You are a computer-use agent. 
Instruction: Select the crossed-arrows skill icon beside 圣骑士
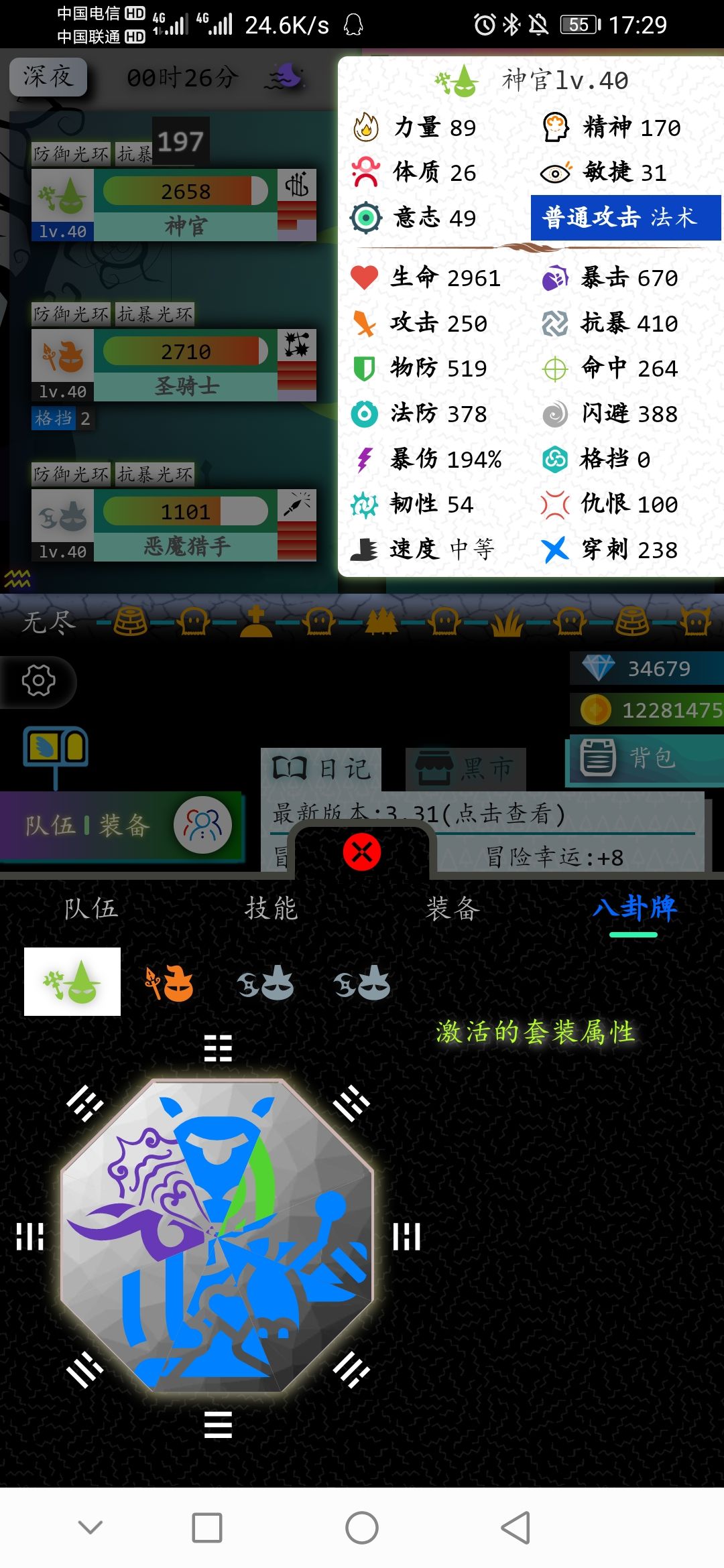click(x=295, y=344)
